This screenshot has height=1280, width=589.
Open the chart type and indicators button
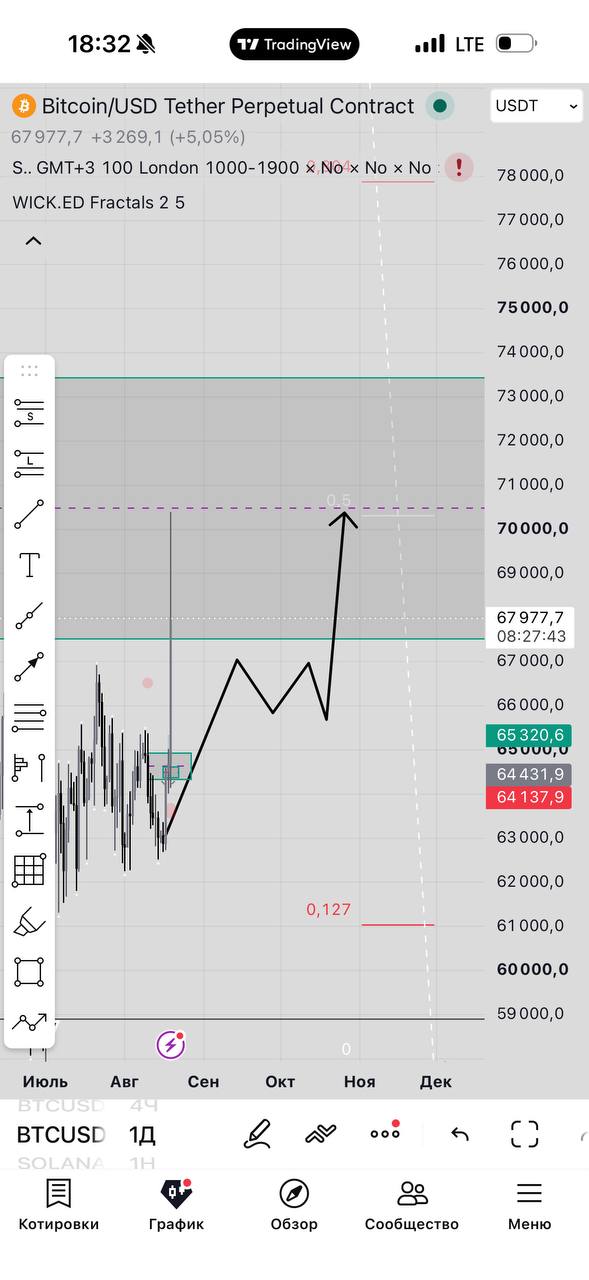click(321, 1133)
